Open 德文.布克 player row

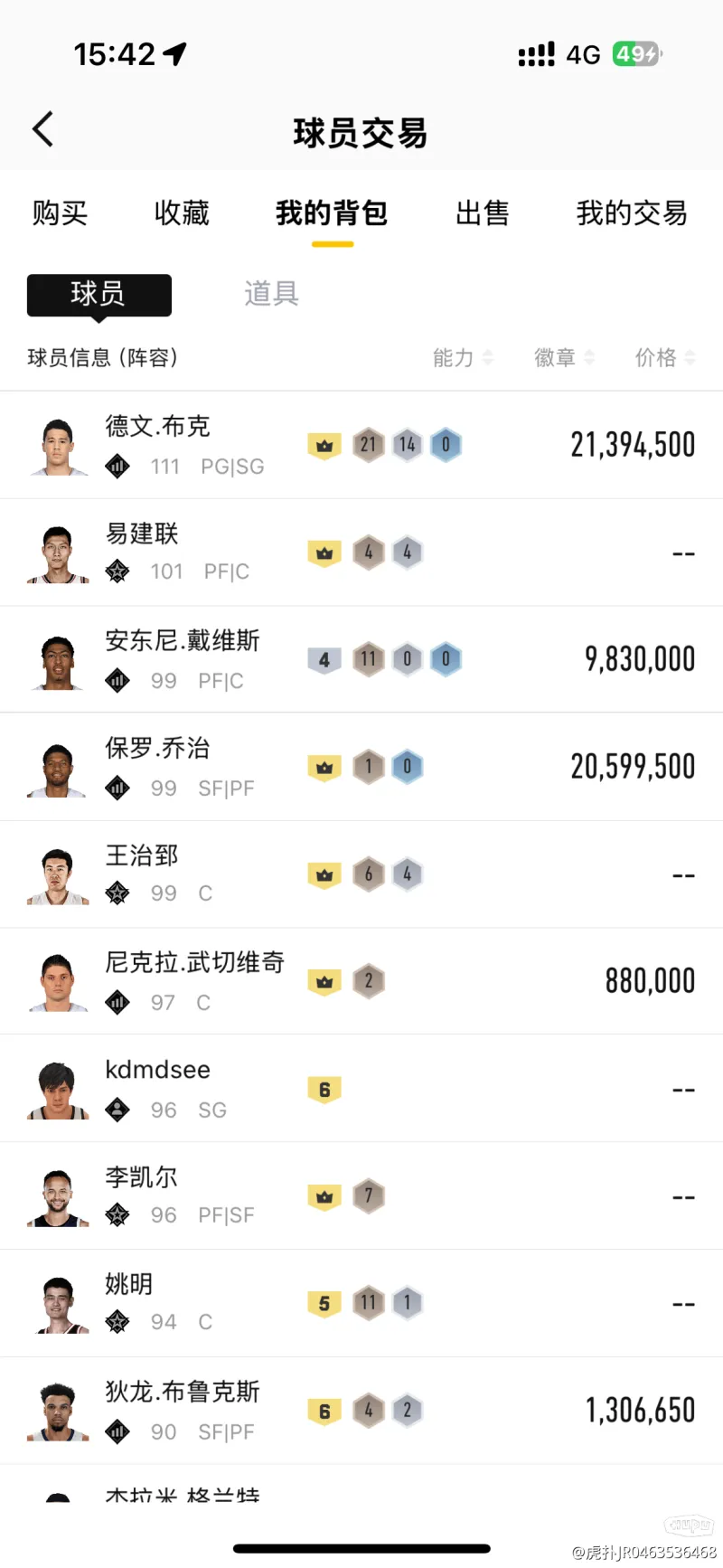(361, 445)
